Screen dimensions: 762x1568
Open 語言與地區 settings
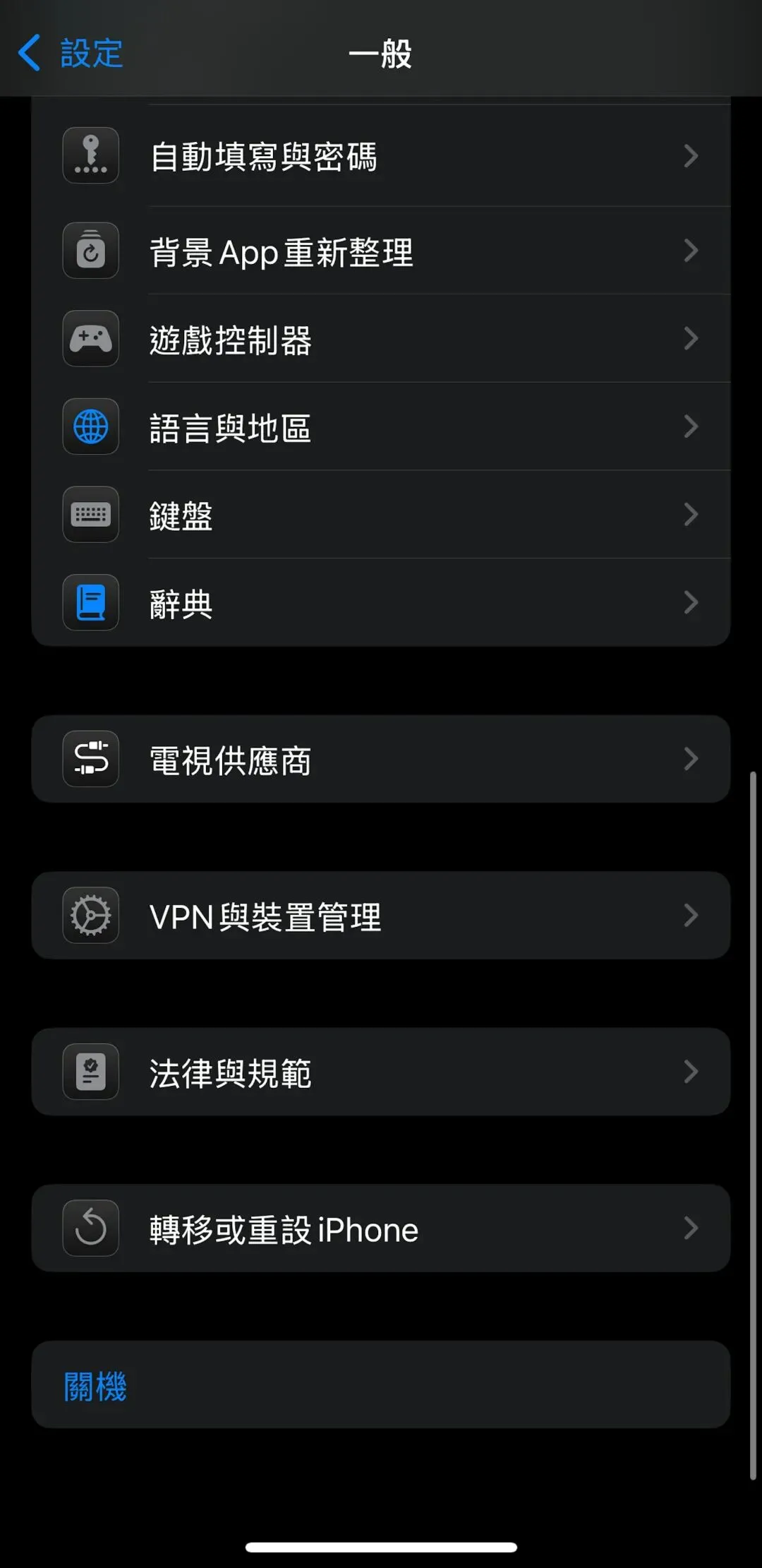click(381, 426)
